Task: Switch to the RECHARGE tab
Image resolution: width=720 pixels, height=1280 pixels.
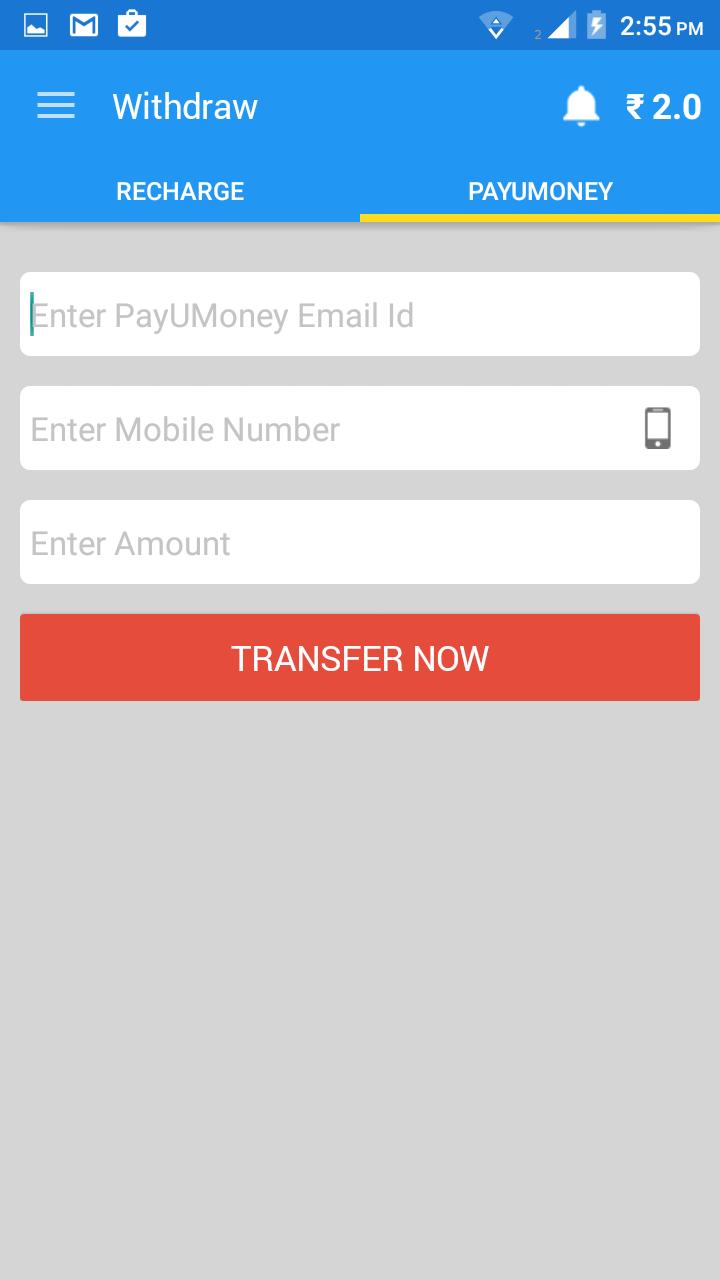Action: tap(180, 191)
